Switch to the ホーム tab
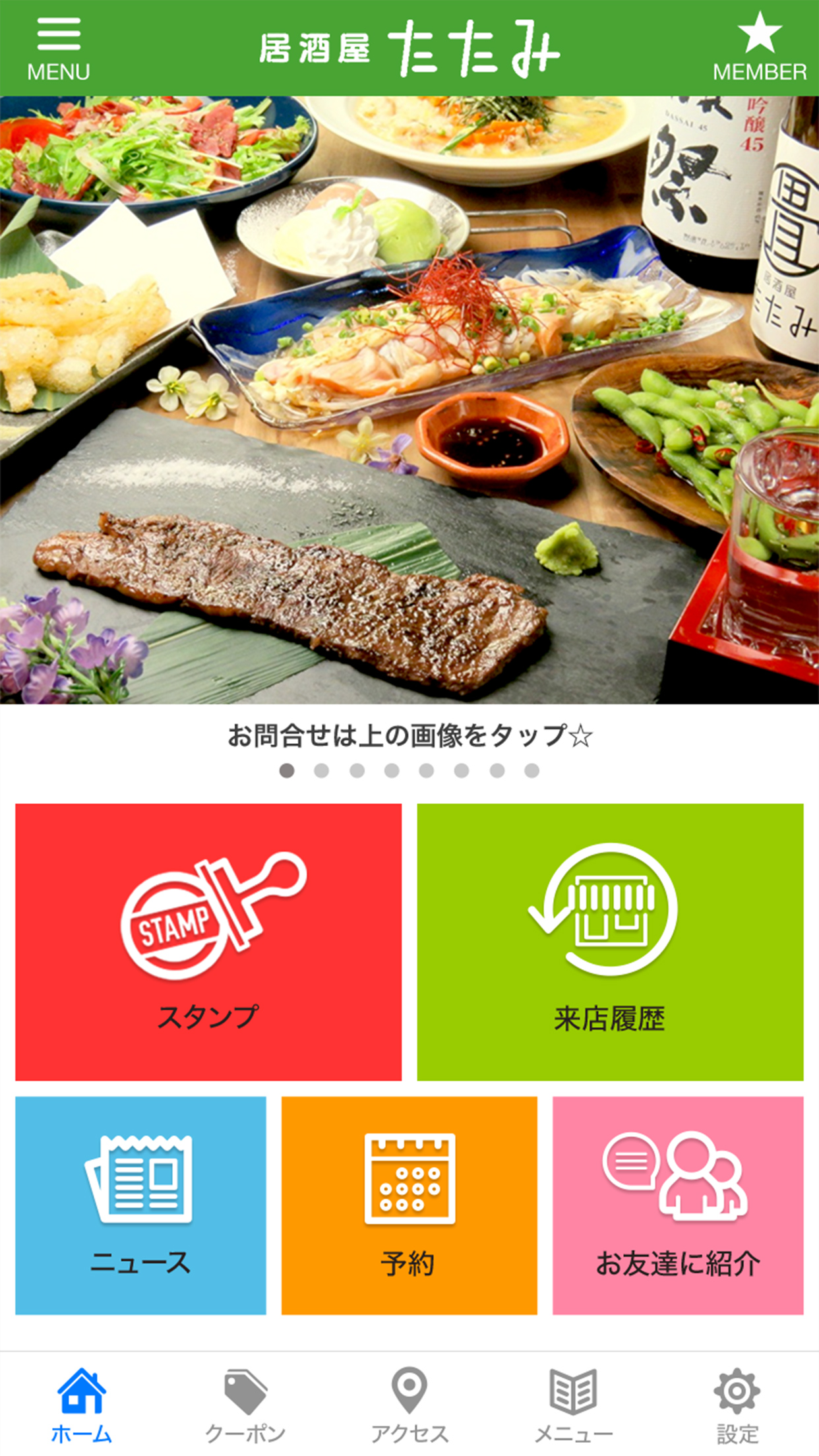This screenshot has width=819, height=1456. [81, 1405]
